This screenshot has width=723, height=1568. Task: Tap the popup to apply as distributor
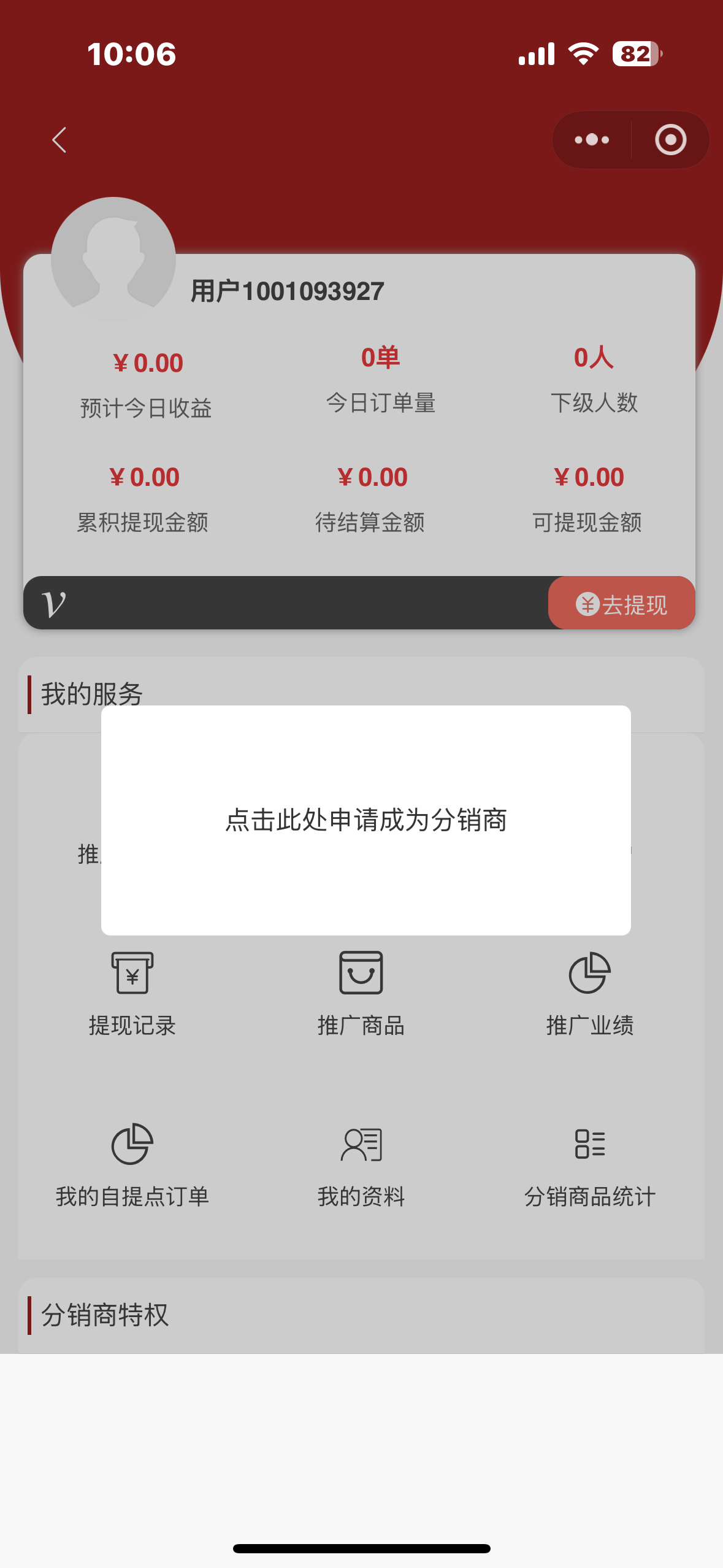click(x=365, y=820)
